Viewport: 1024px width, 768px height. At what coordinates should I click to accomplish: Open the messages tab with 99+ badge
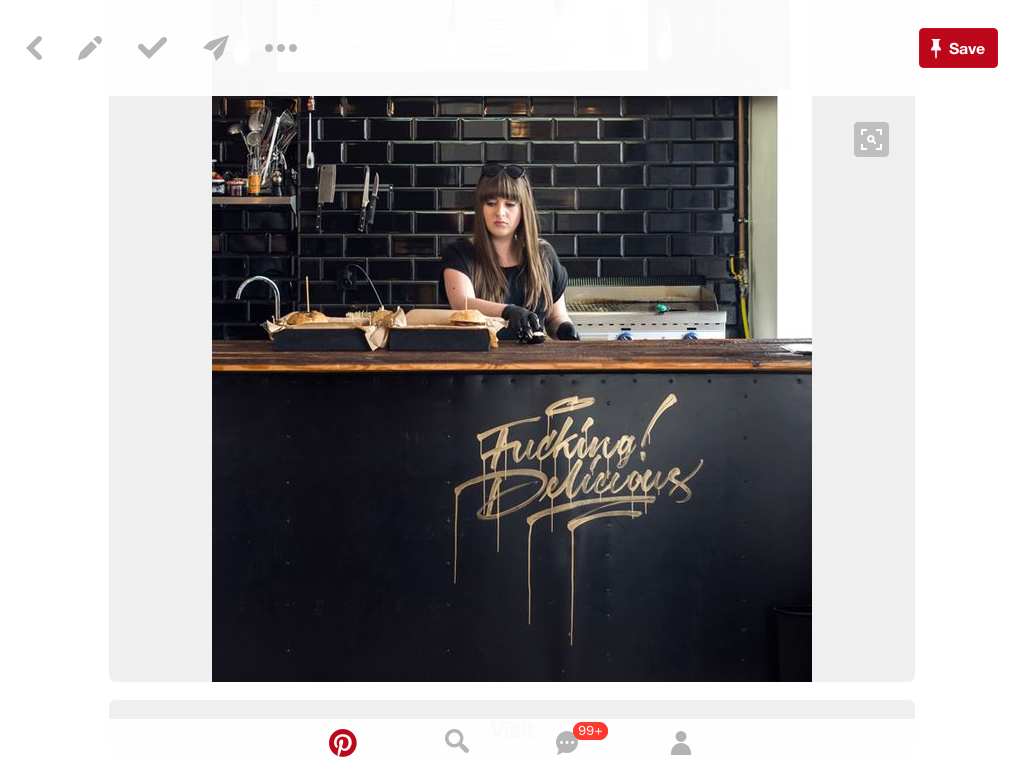pyautogui.click(x=568, y=743)
